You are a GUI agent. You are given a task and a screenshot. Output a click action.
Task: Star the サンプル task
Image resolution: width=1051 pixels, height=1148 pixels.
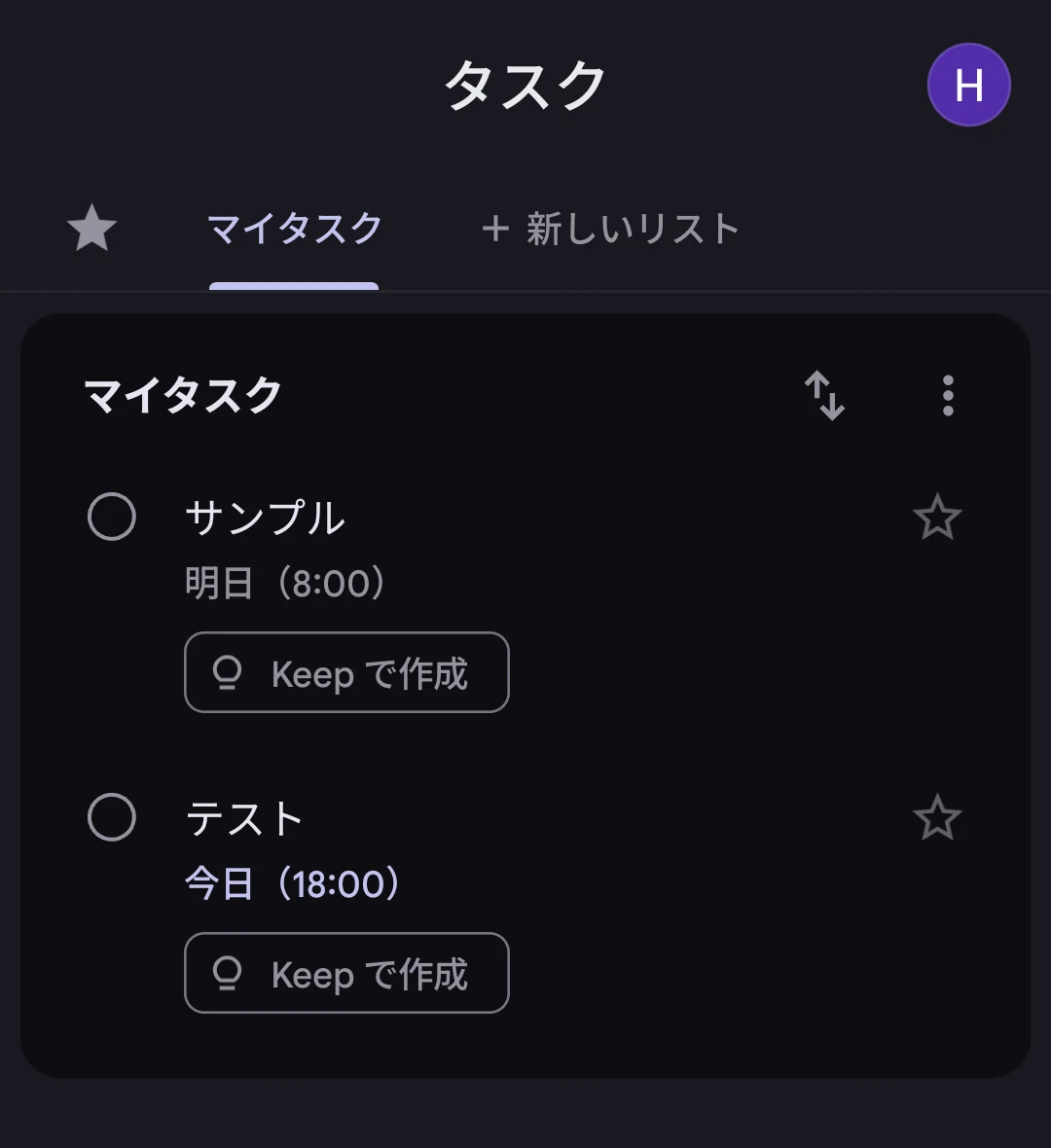click(937, 520)
